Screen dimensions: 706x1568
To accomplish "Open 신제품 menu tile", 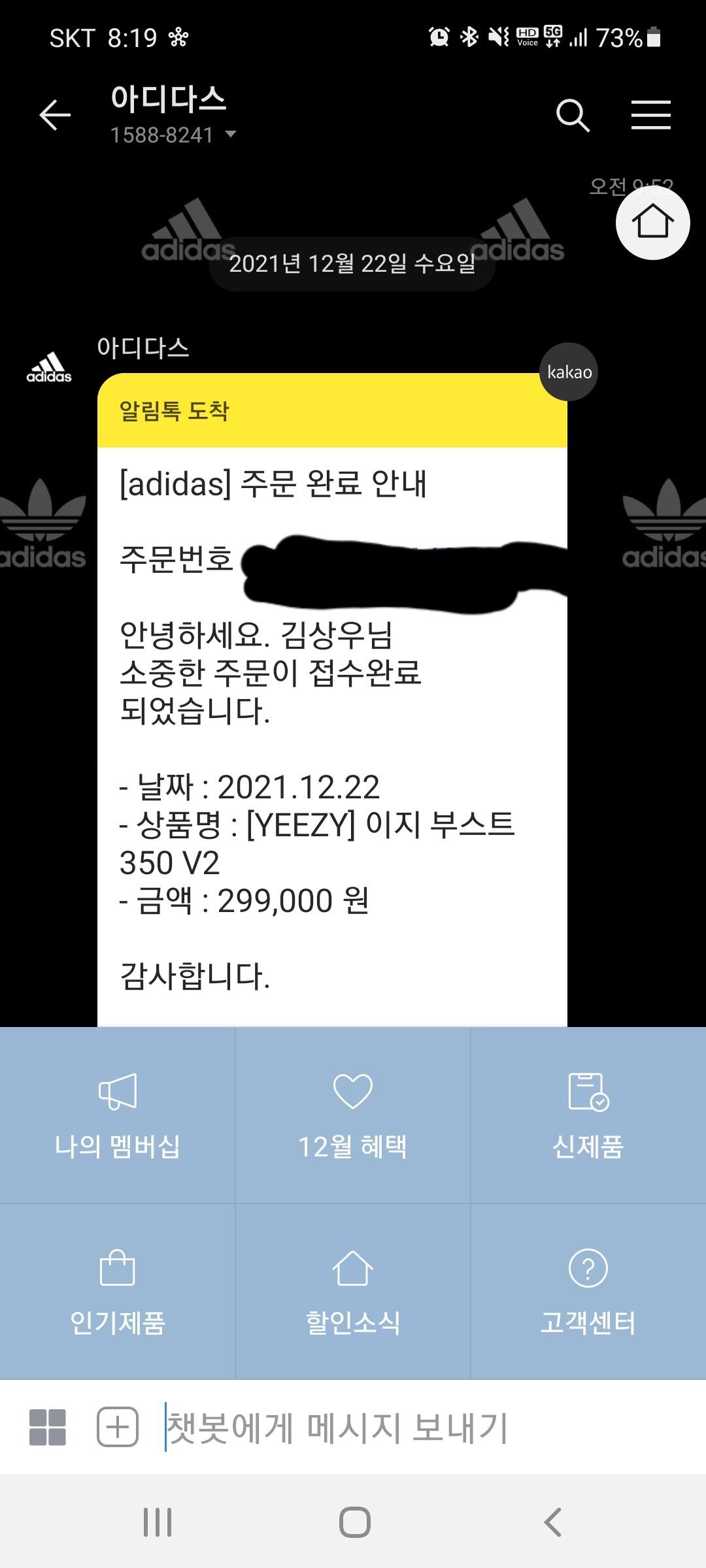I will [588, 1115].
